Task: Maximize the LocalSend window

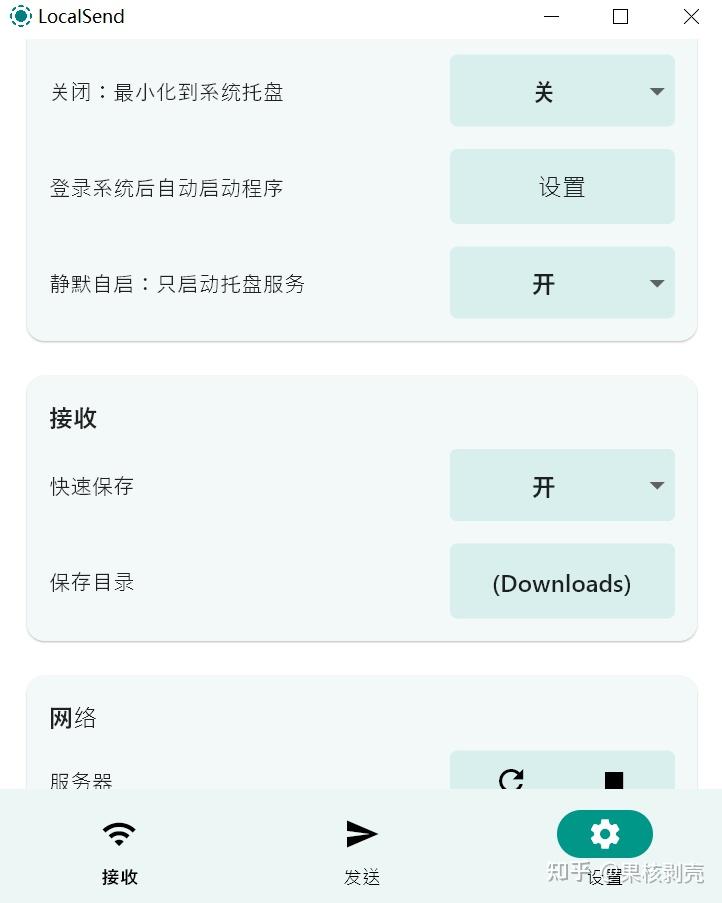Action: tap(620, 17)
